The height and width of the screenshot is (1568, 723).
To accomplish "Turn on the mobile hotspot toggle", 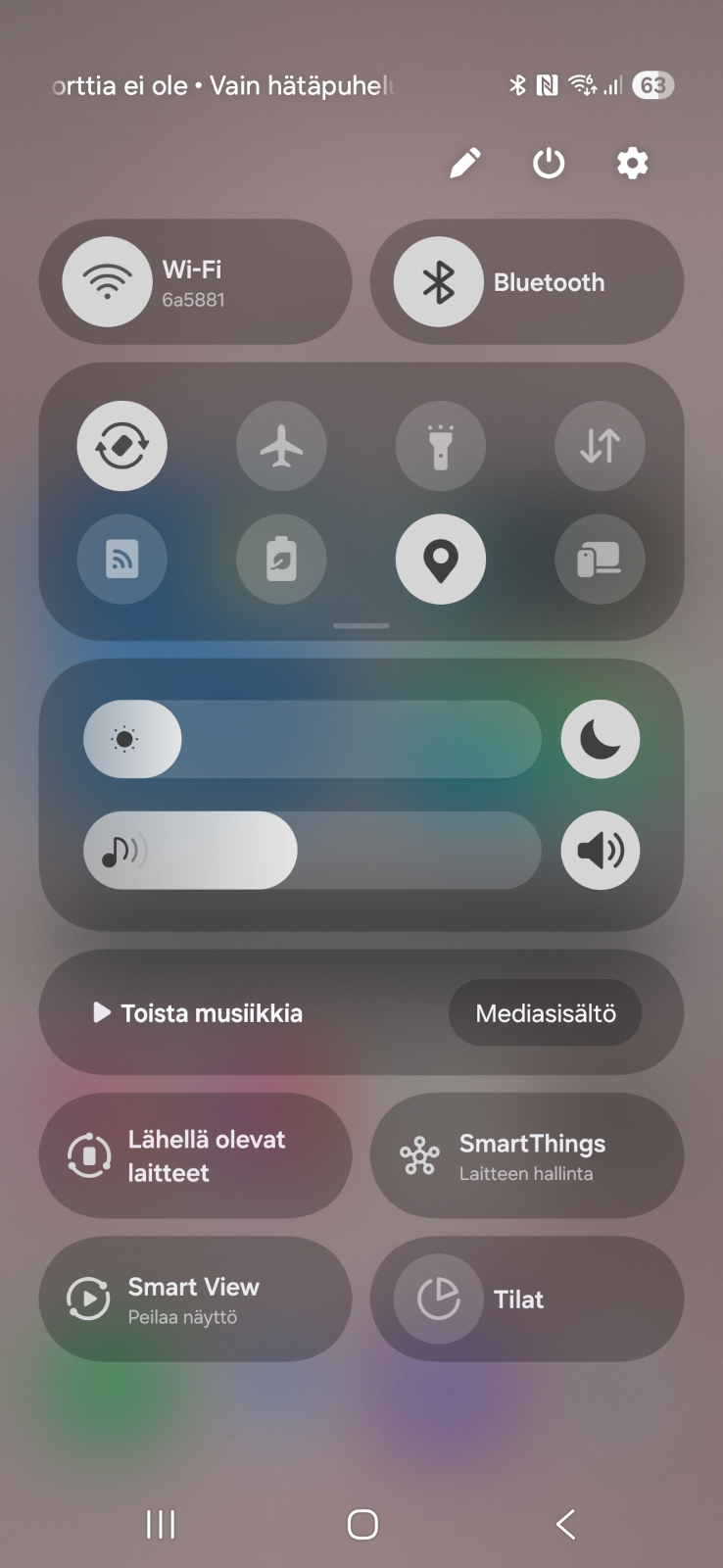I will pyautogui.click(x=122, y=560).
